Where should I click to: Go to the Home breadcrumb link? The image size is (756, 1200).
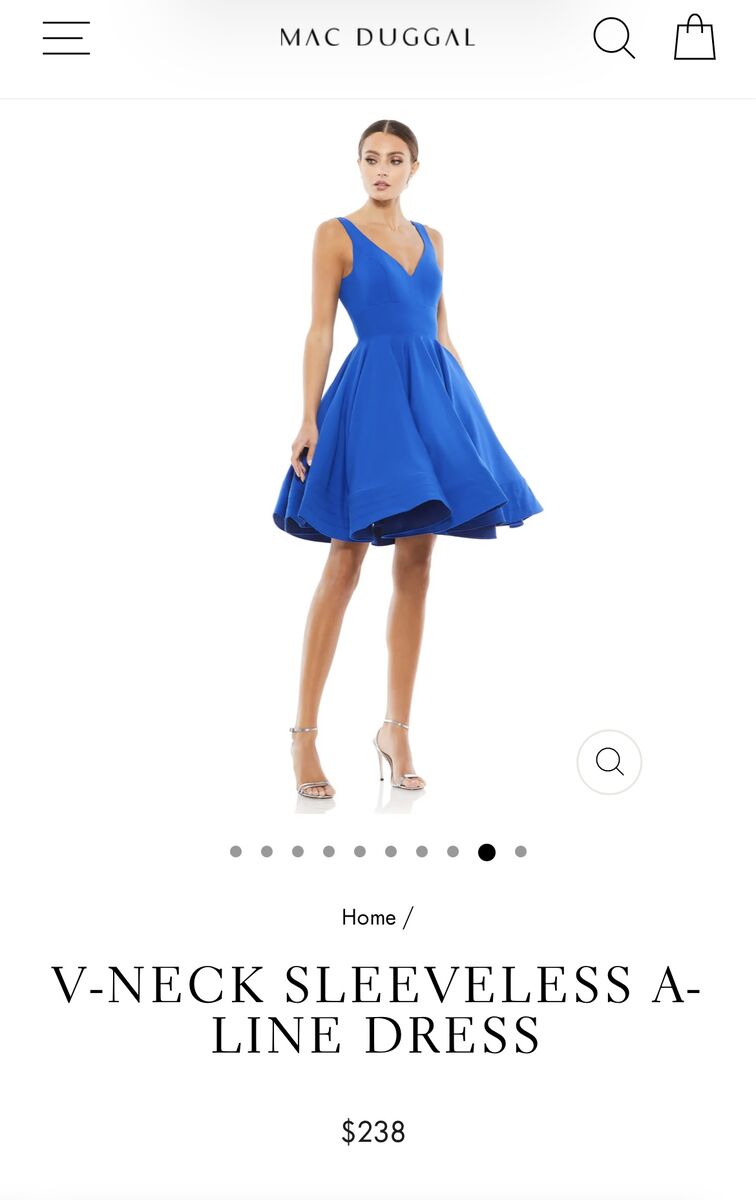click(x=368, y=917)
